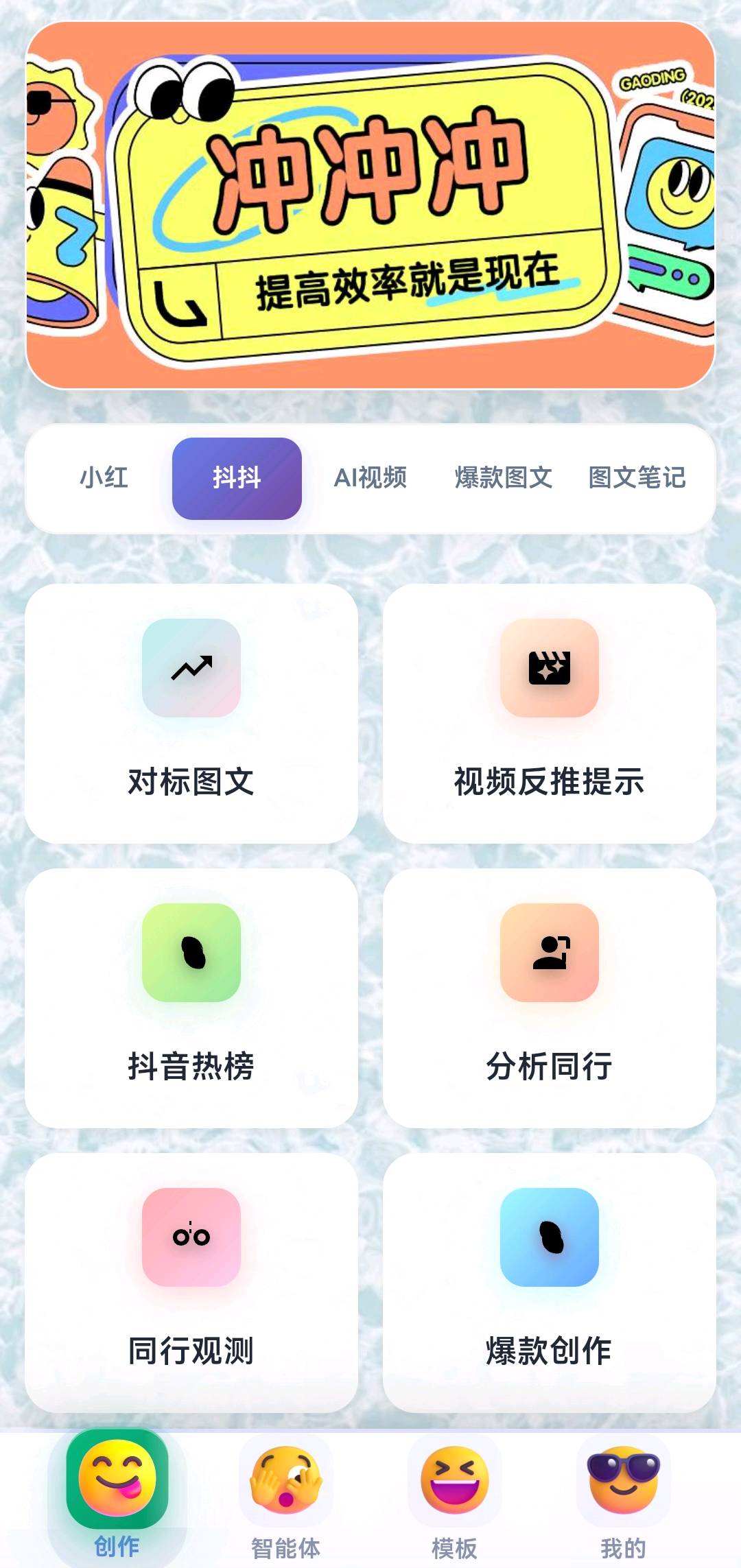Confirm the 抖抖 tab is active by clicking it

[x=236, y=479]
